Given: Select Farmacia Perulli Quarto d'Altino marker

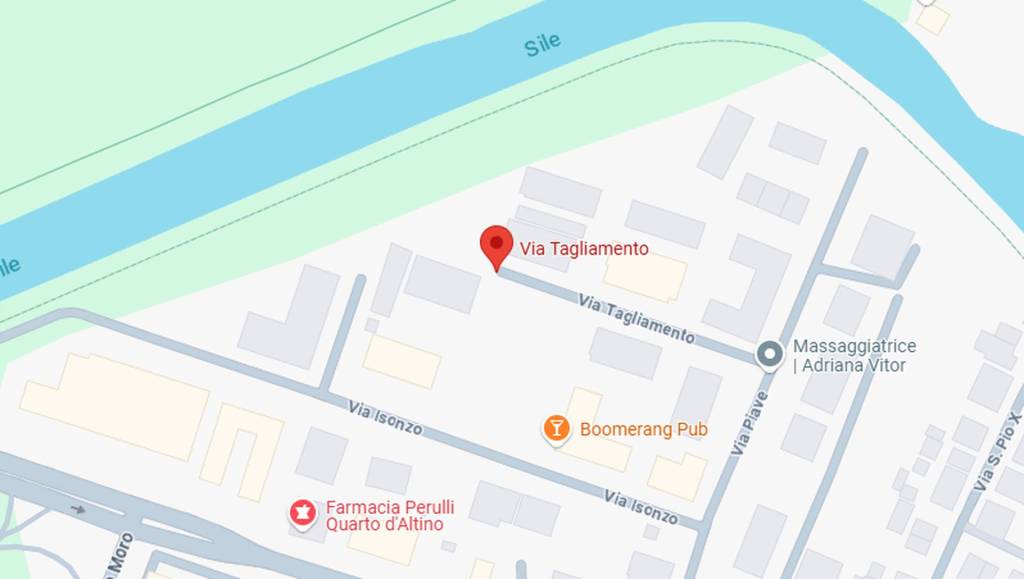Looking at the screenshot, I should click(x=301, y=514).
